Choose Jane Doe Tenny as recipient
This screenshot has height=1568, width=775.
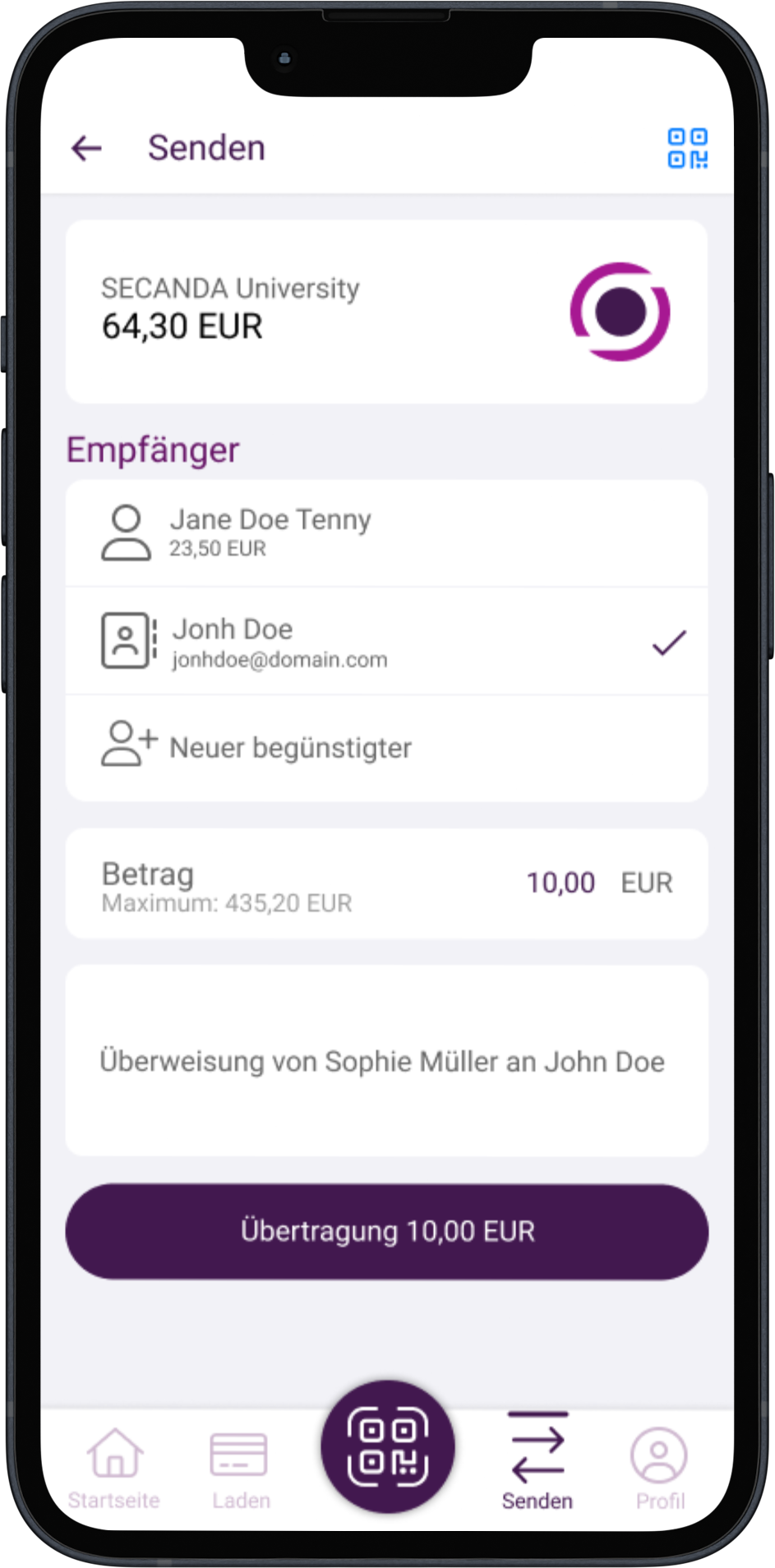pos(386,533)
